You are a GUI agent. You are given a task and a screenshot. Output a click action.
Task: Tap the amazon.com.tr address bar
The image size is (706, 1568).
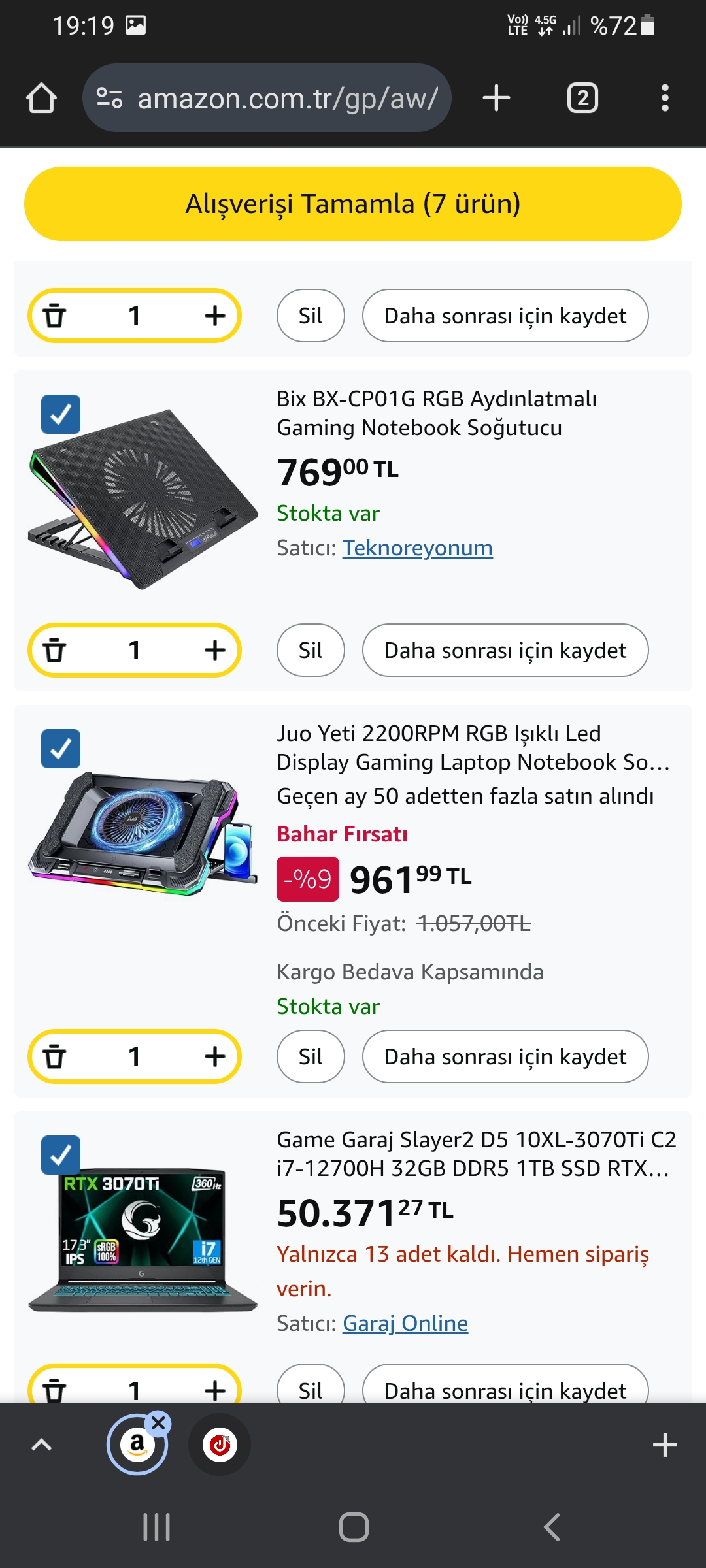(x=275, y=98)
